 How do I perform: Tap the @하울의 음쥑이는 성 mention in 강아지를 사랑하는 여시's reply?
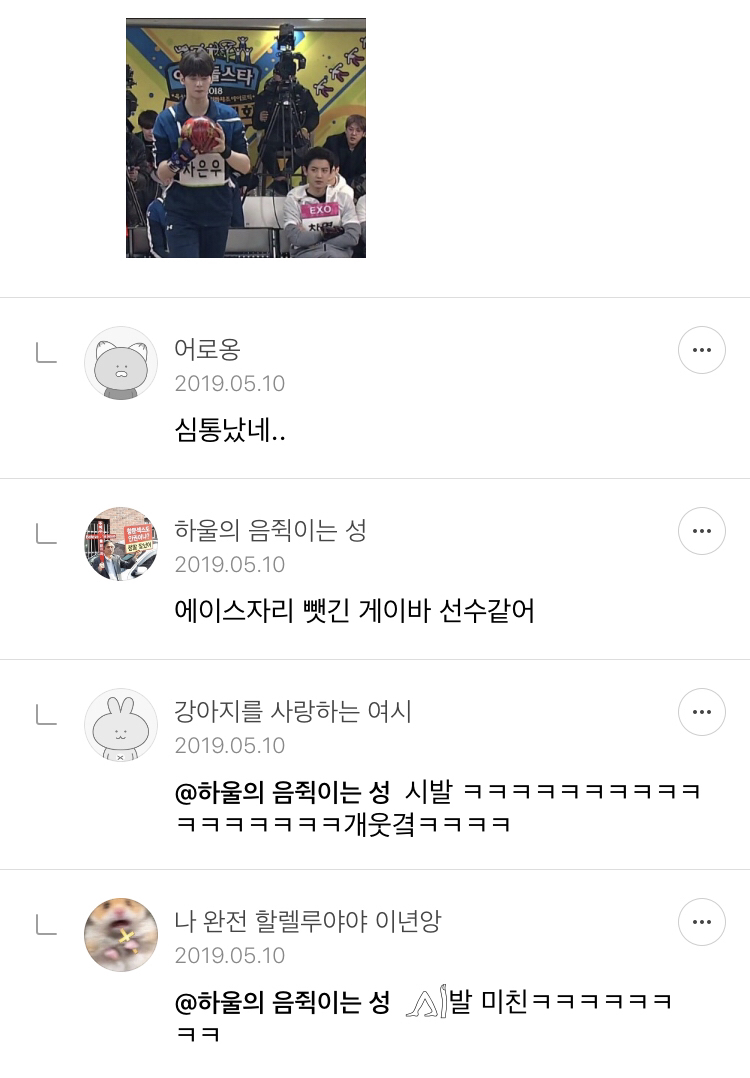[x=282, y=793]
